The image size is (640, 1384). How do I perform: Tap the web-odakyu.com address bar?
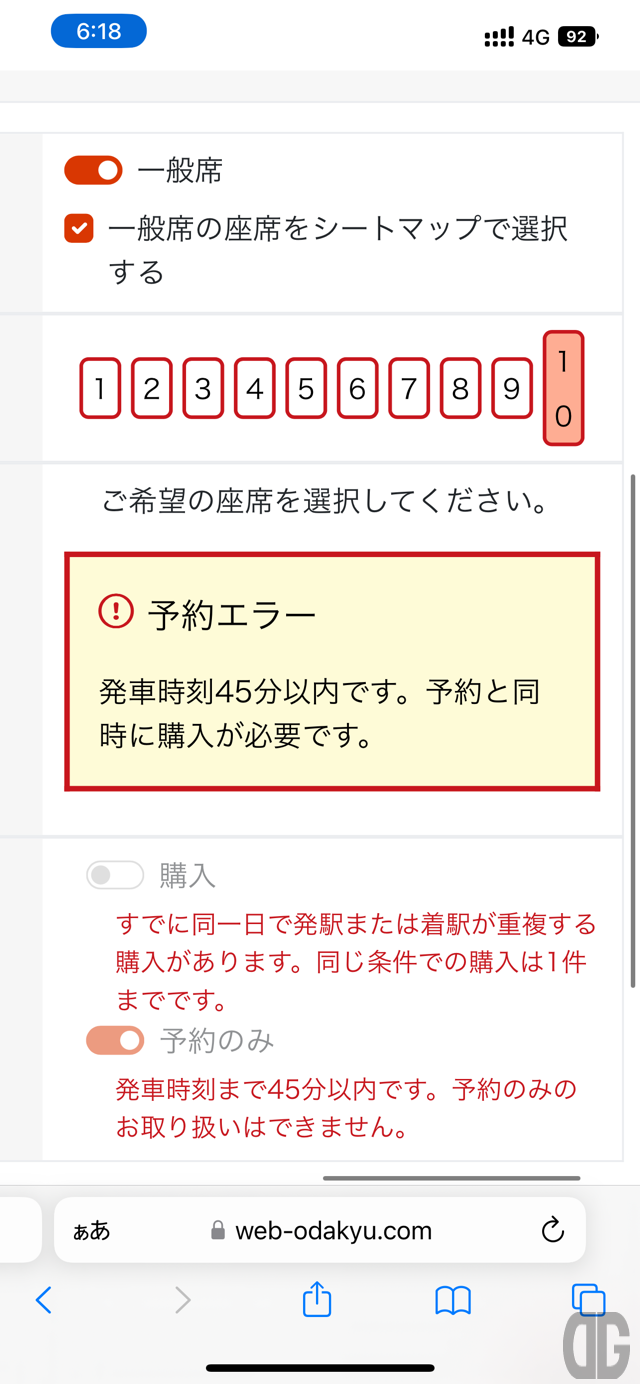click(x=320, y=1230)
